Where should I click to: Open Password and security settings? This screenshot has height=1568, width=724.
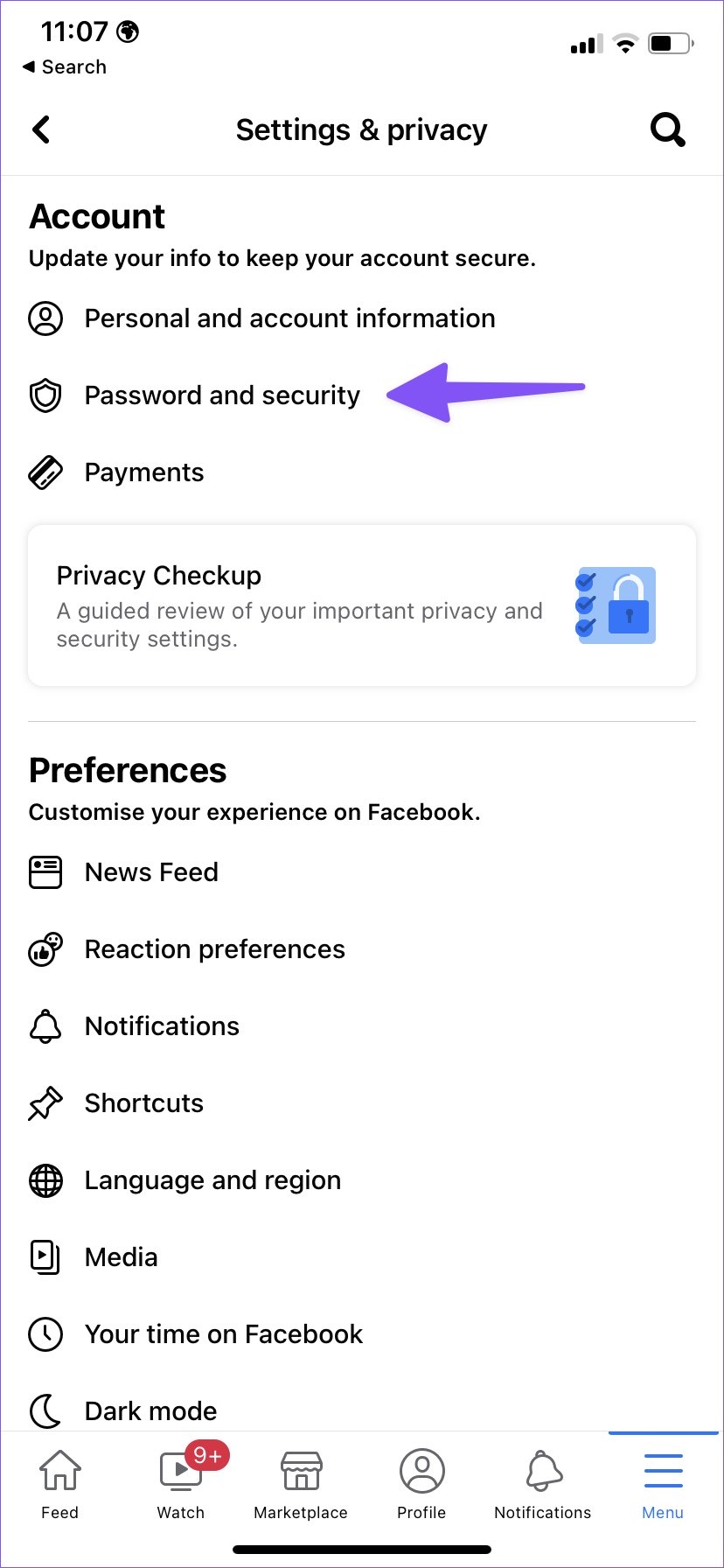click(x=362, y=395)
